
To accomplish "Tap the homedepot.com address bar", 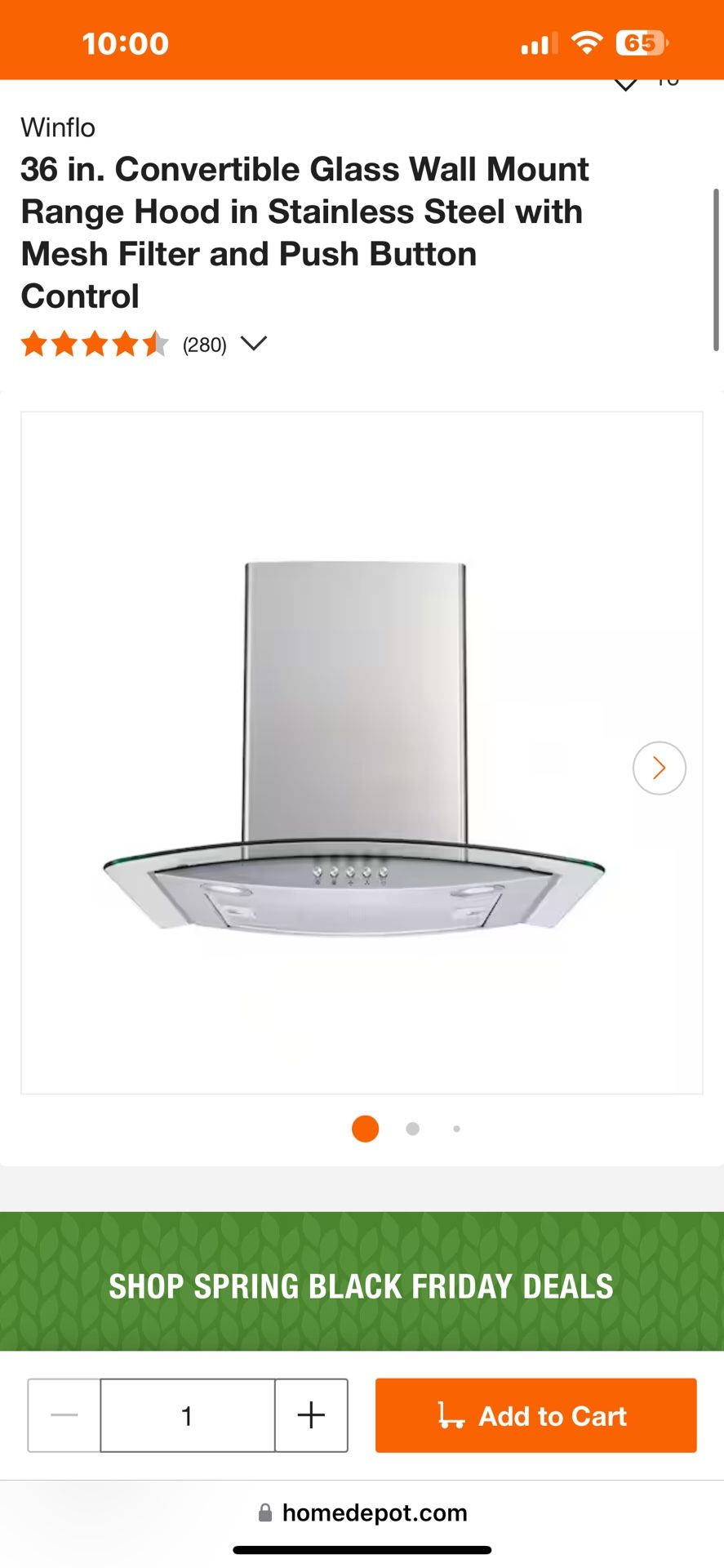I will click(x=362, y=1512).
